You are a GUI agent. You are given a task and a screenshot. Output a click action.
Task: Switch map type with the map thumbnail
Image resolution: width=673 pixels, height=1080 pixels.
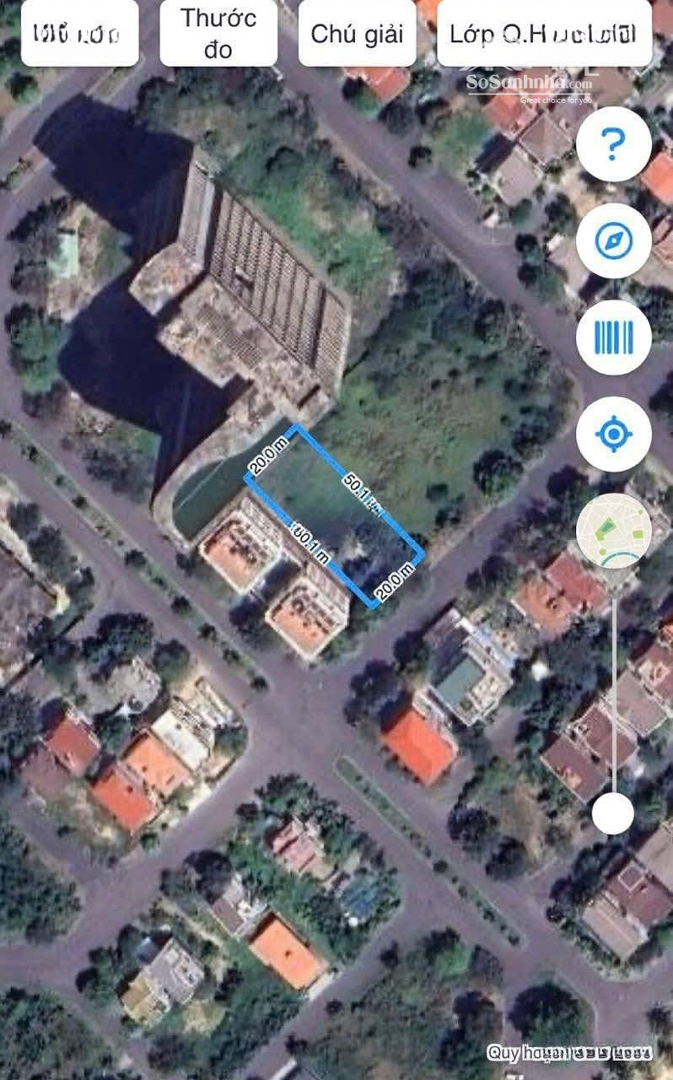tap(614, 531)
